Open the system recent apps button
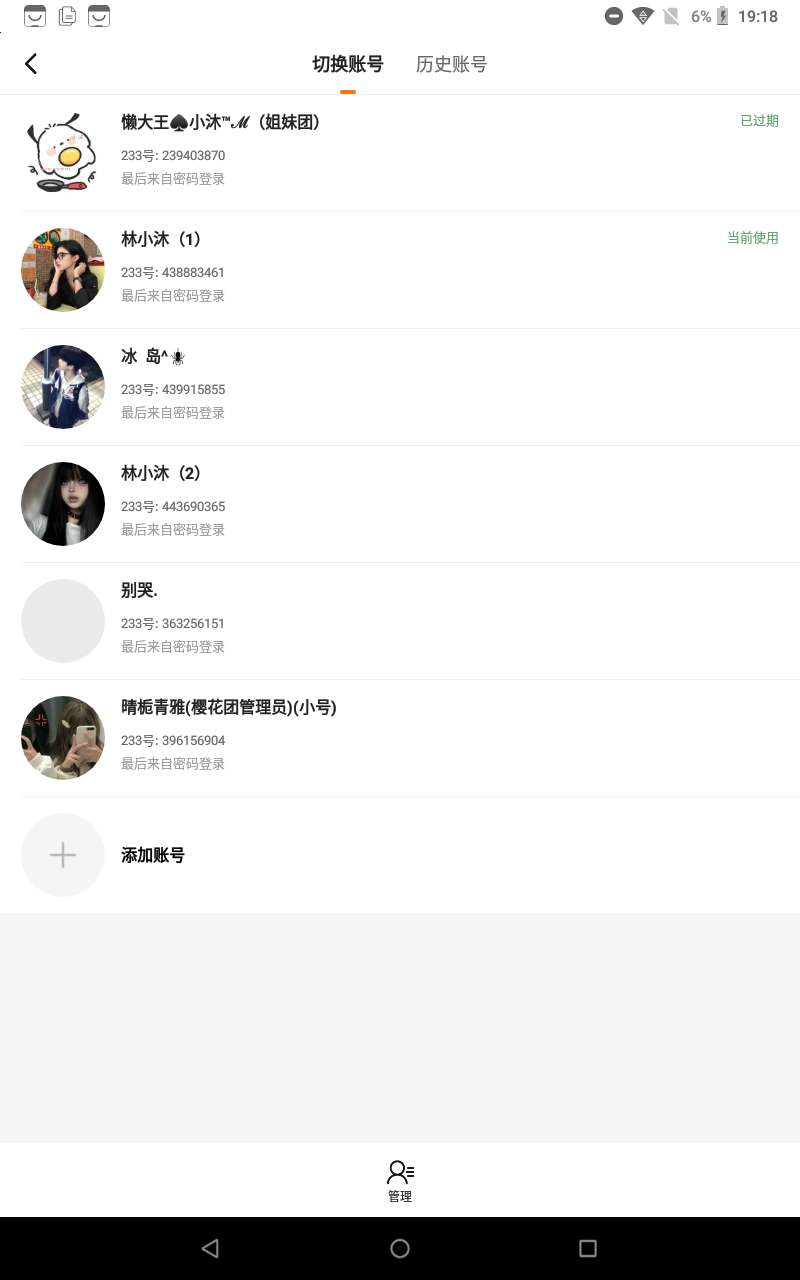Image resolution: width=800 pixels, height=1280 pixels. 588,1248
